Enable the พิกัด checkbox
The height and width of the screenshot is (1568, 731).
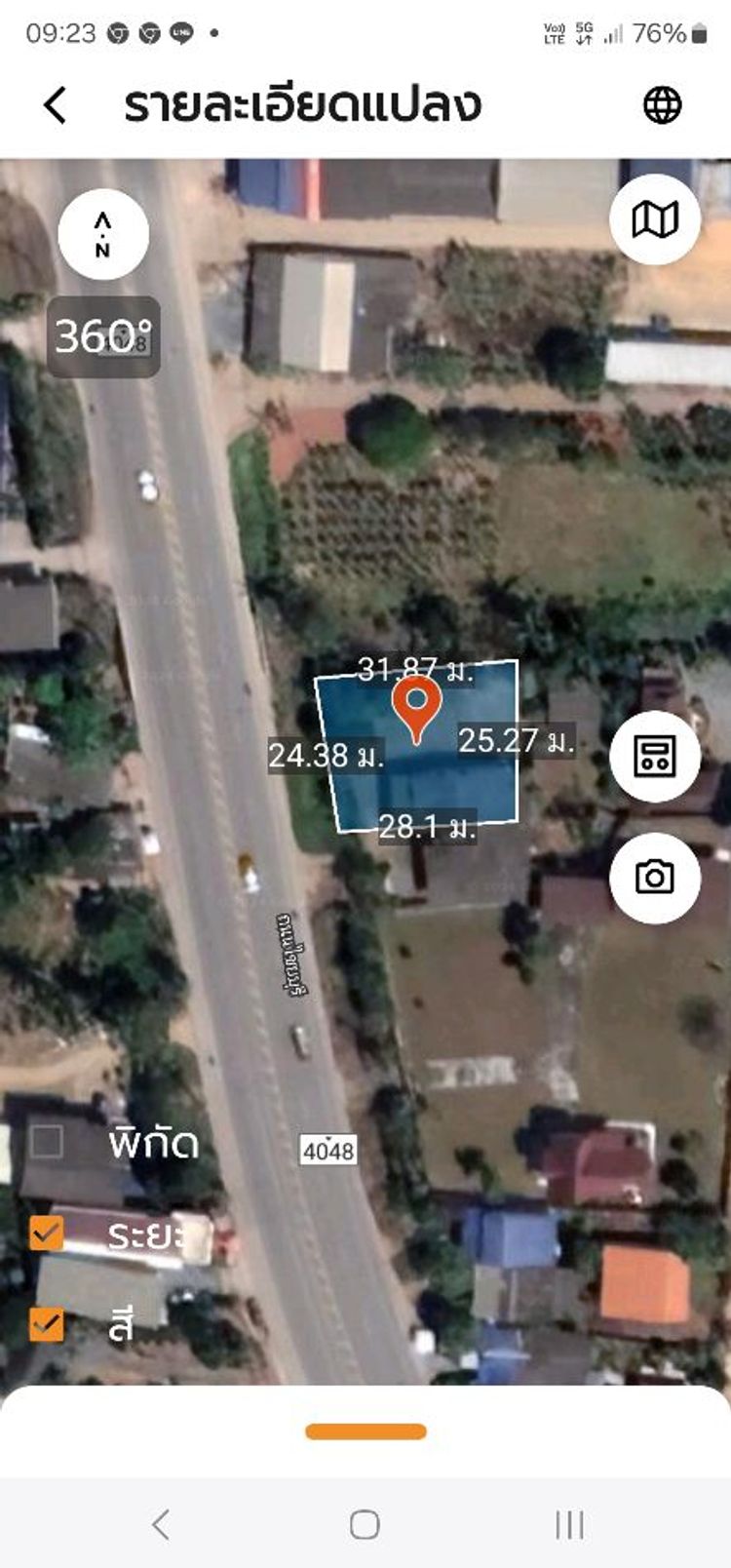46,1142
